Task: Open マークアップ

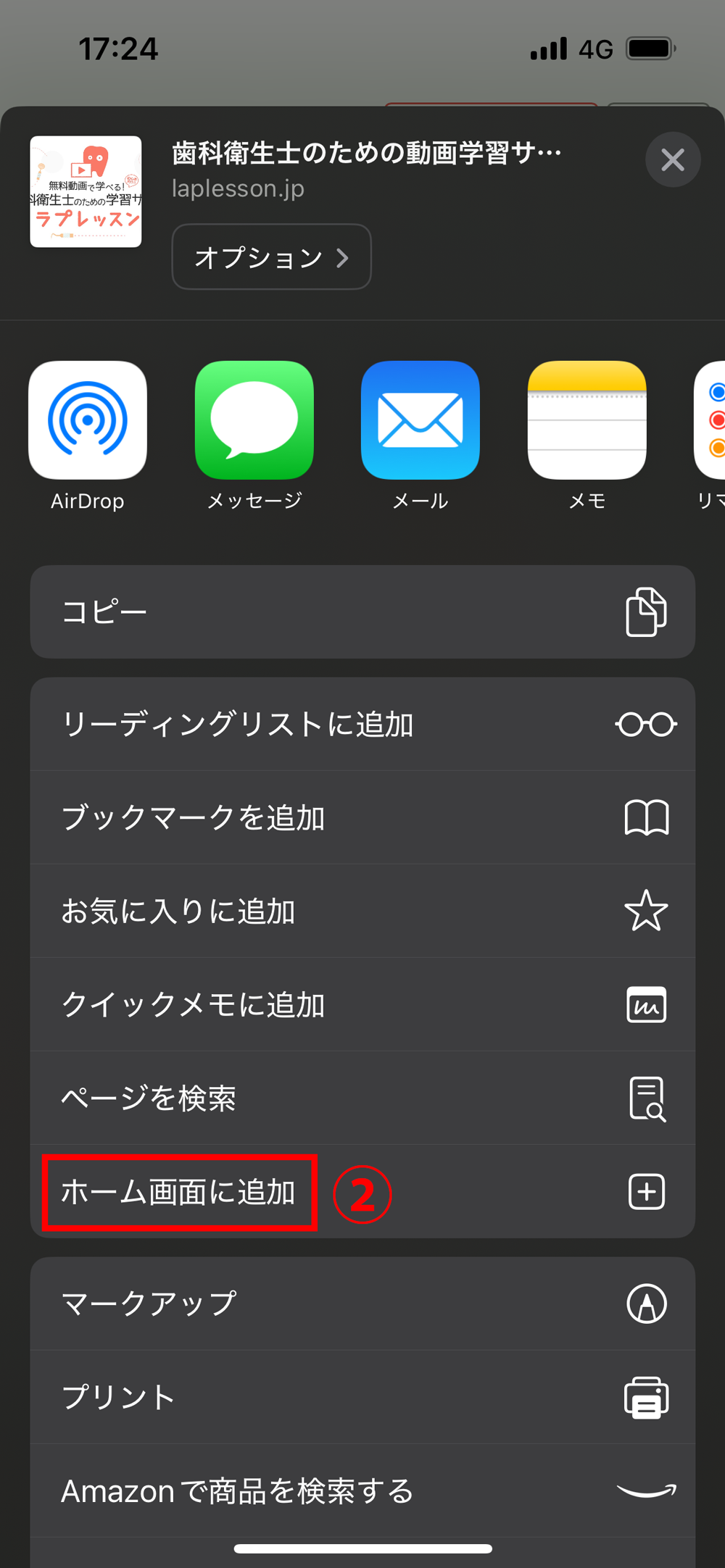Action: [x=362, y=1304]
